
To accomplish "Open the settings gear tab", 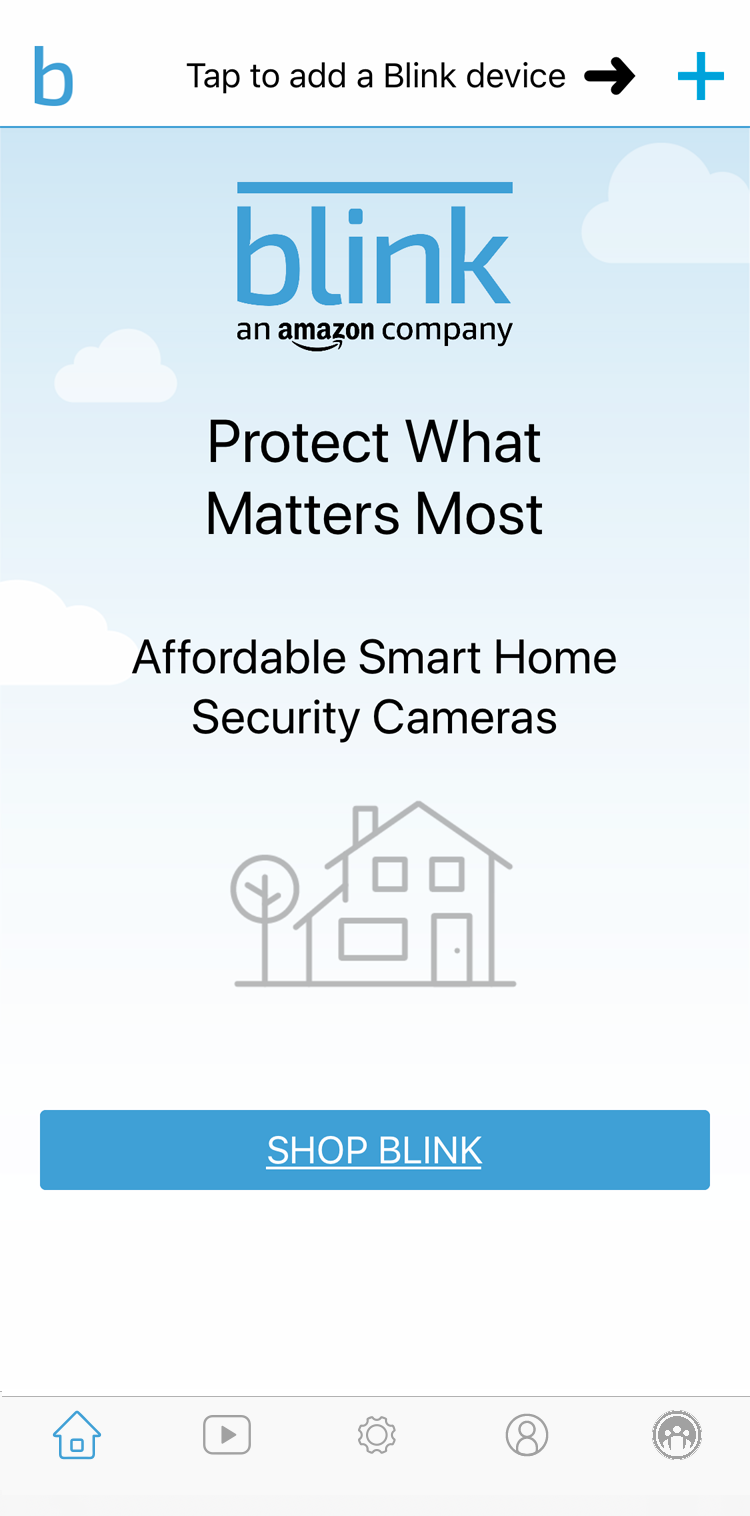I will [x=377, y=1435].
